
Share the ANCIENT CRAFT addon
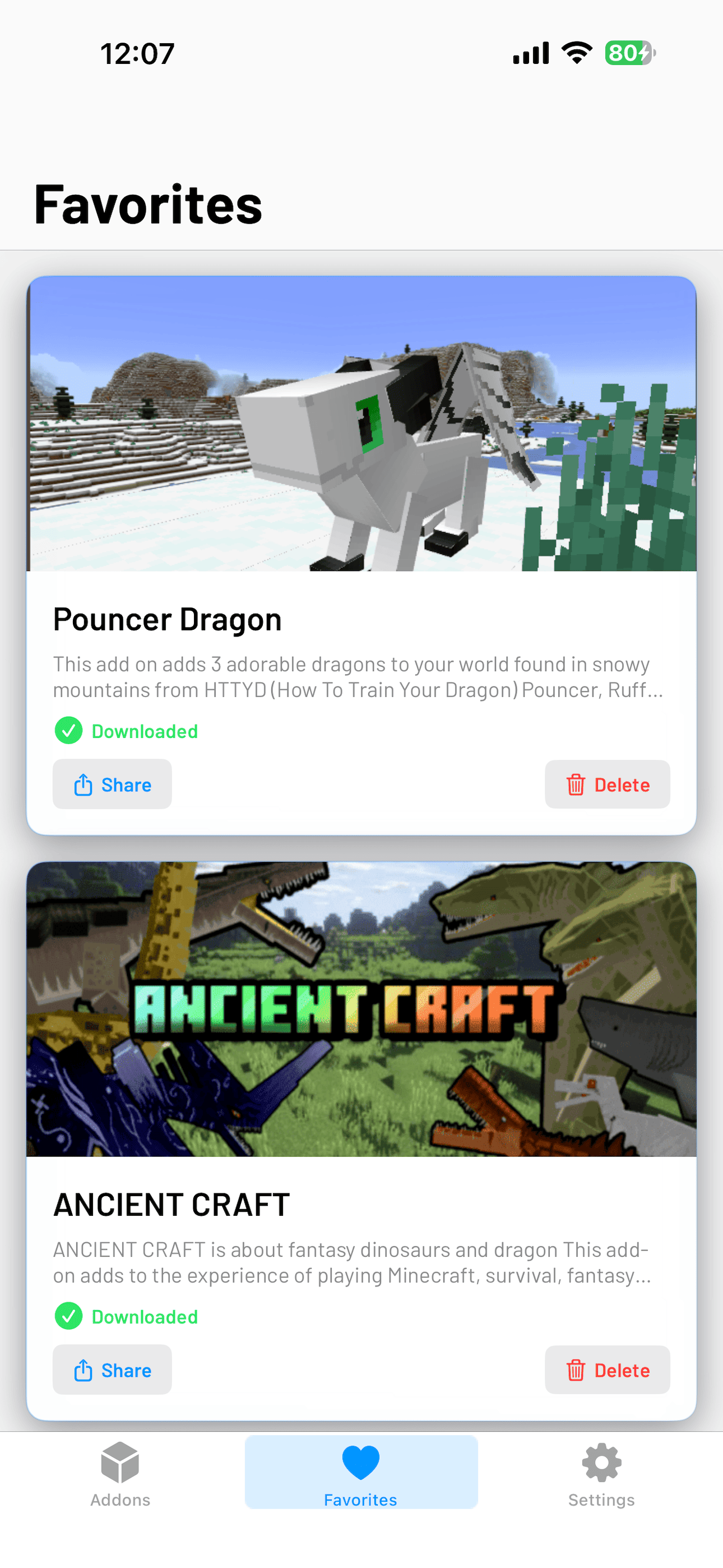tap(112, 1369)
